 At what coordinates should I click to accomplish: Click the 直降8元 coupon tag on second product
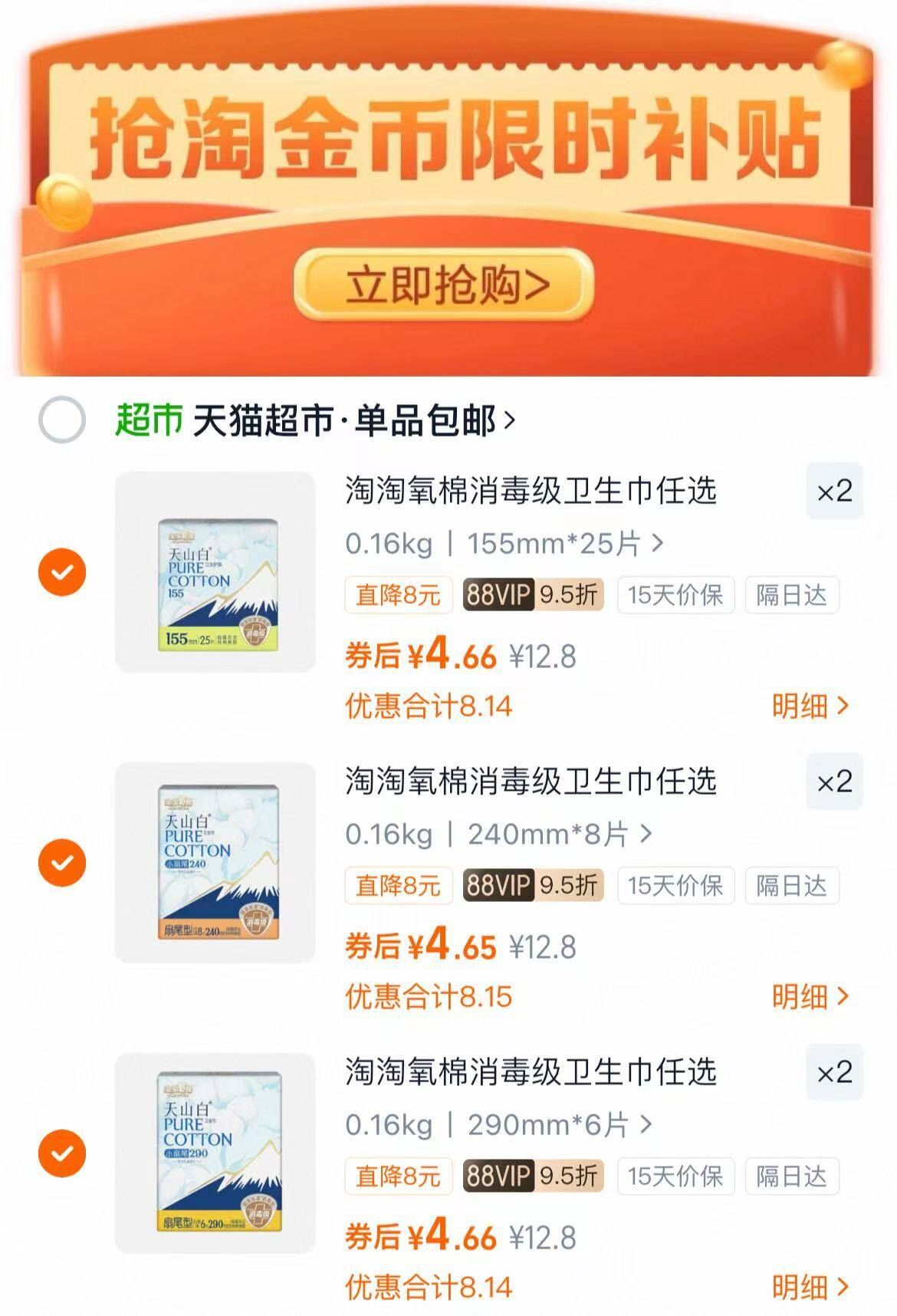(x=399, y=887)
